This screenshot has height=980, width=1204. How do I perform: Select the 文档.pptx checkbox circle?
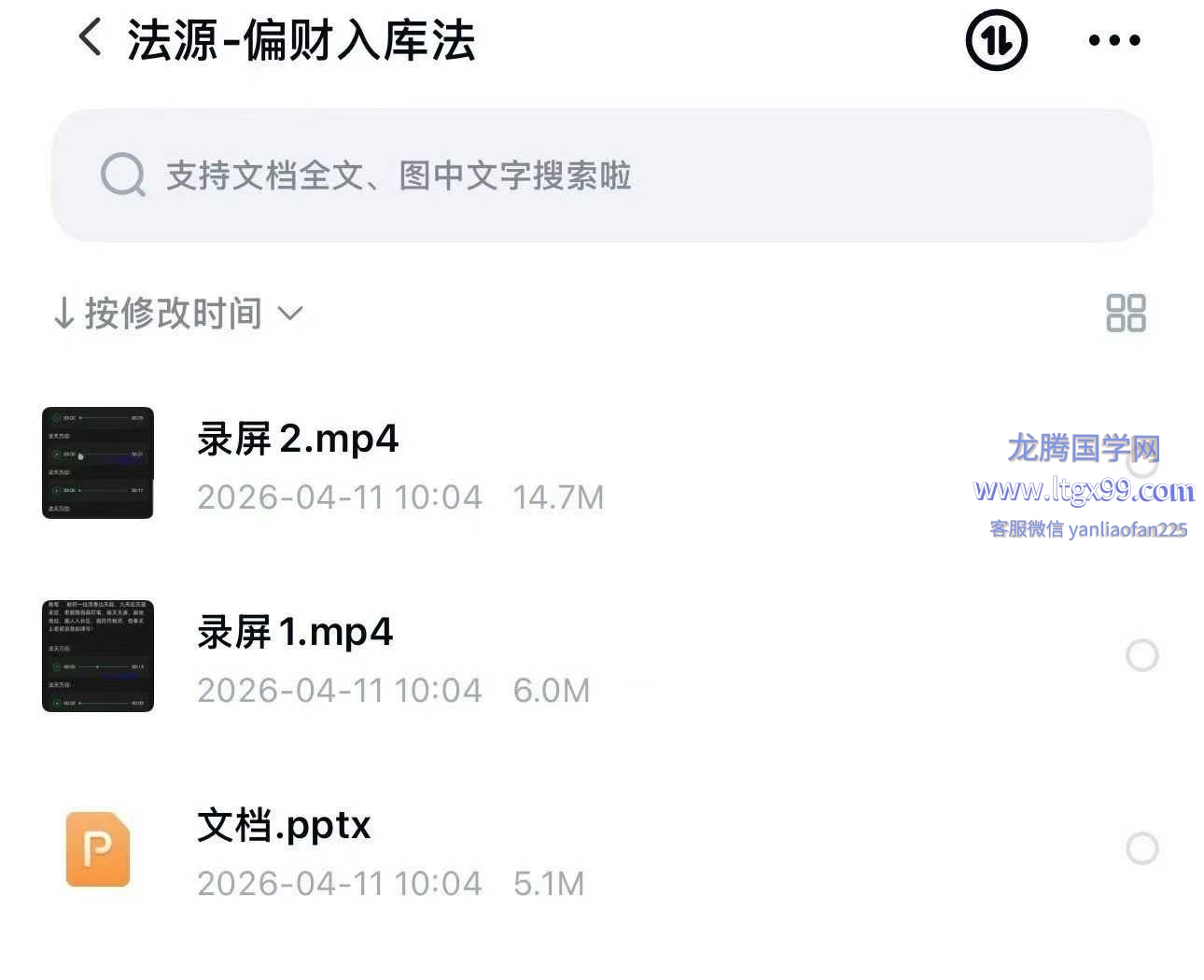click(x=1142, y=848)
